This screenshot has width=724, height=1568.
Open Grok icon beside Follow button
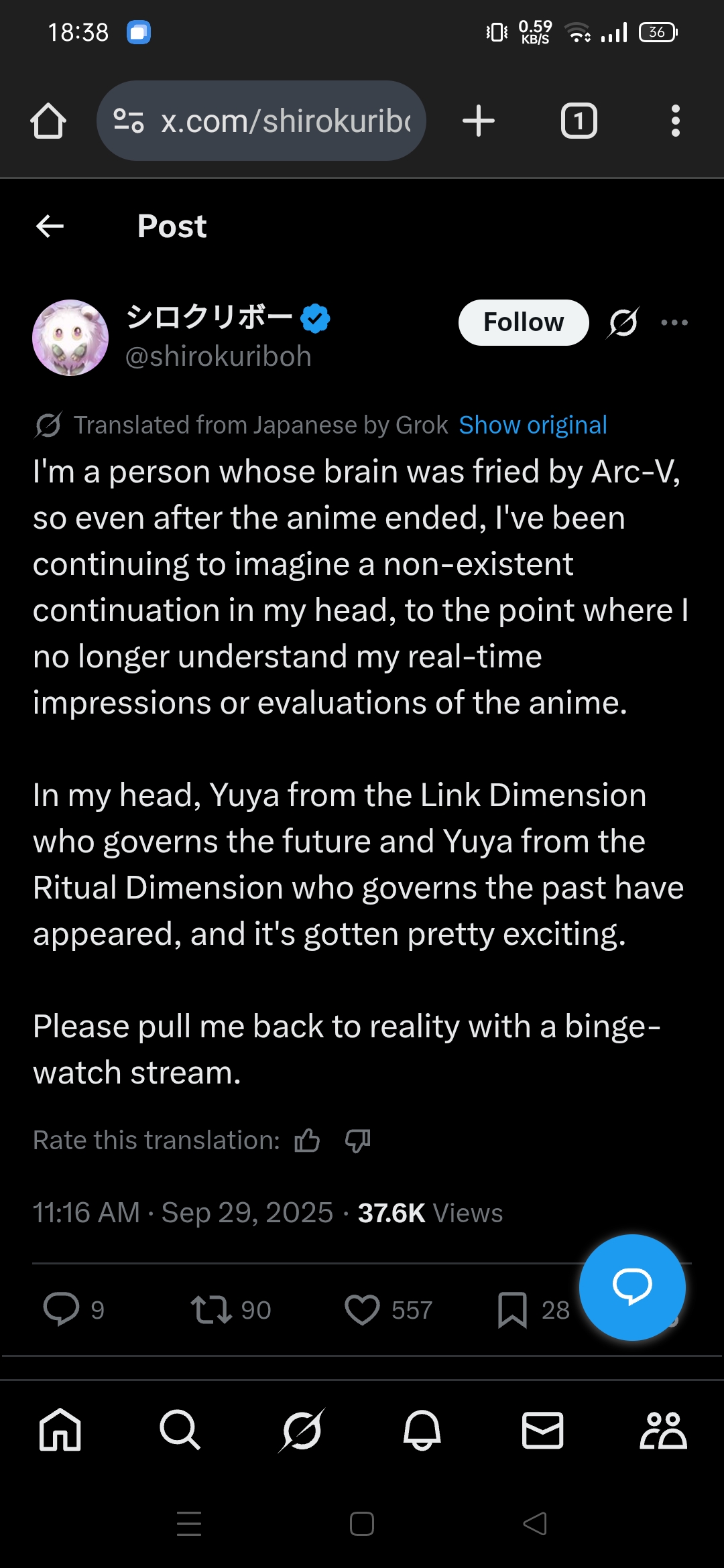(x=623, y=322)
